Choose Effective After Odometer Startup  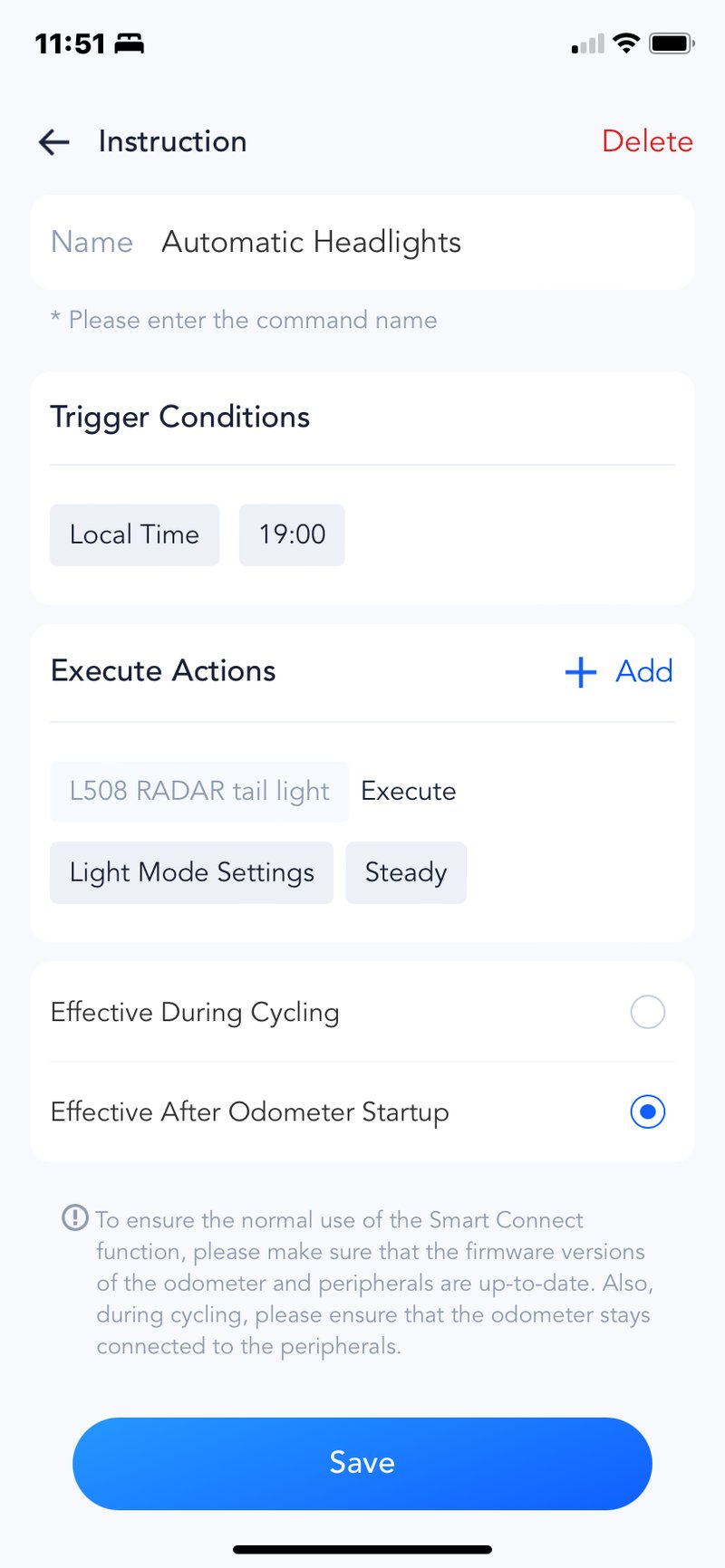click(x=647, y=1111)
